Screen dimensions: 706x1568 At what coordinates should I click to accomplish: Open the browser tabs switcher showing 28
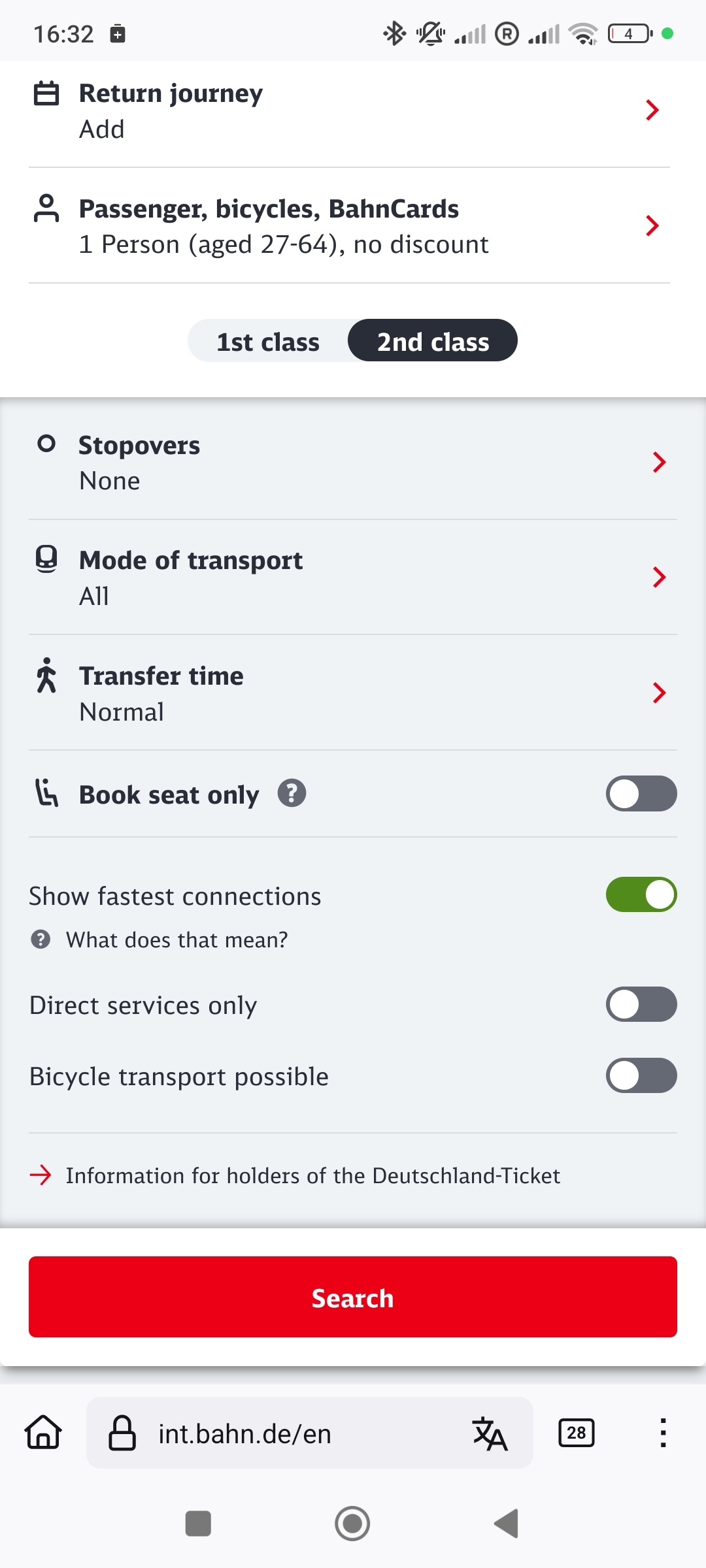[x=577, y=1433]
